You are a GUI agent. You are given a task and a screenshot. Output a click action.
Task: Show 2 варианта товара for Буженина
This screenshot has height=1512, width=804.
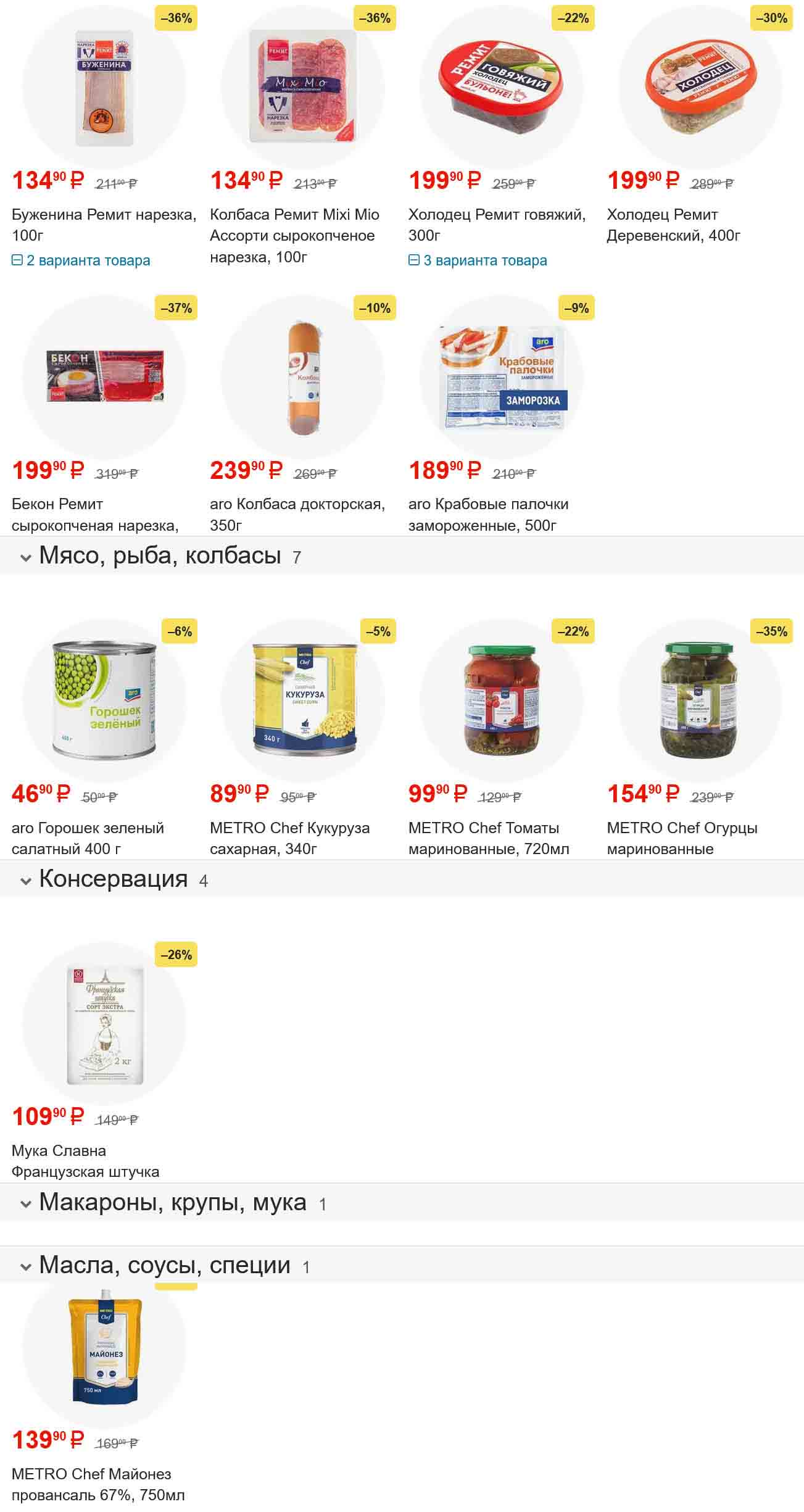[81, 260]
